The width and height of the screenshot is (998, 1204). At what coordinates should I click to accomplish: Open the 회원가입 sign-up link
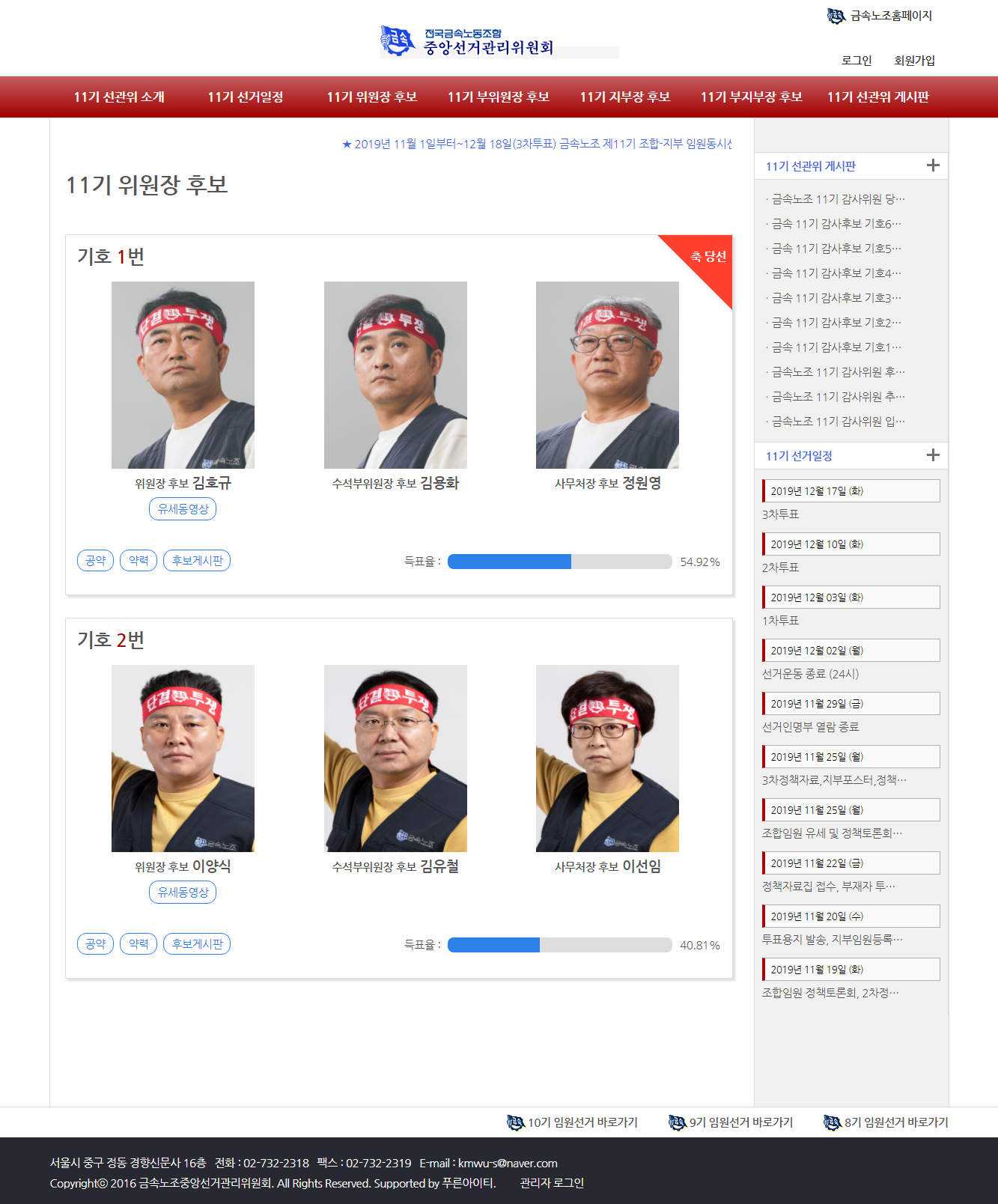[x=914, y=61]
